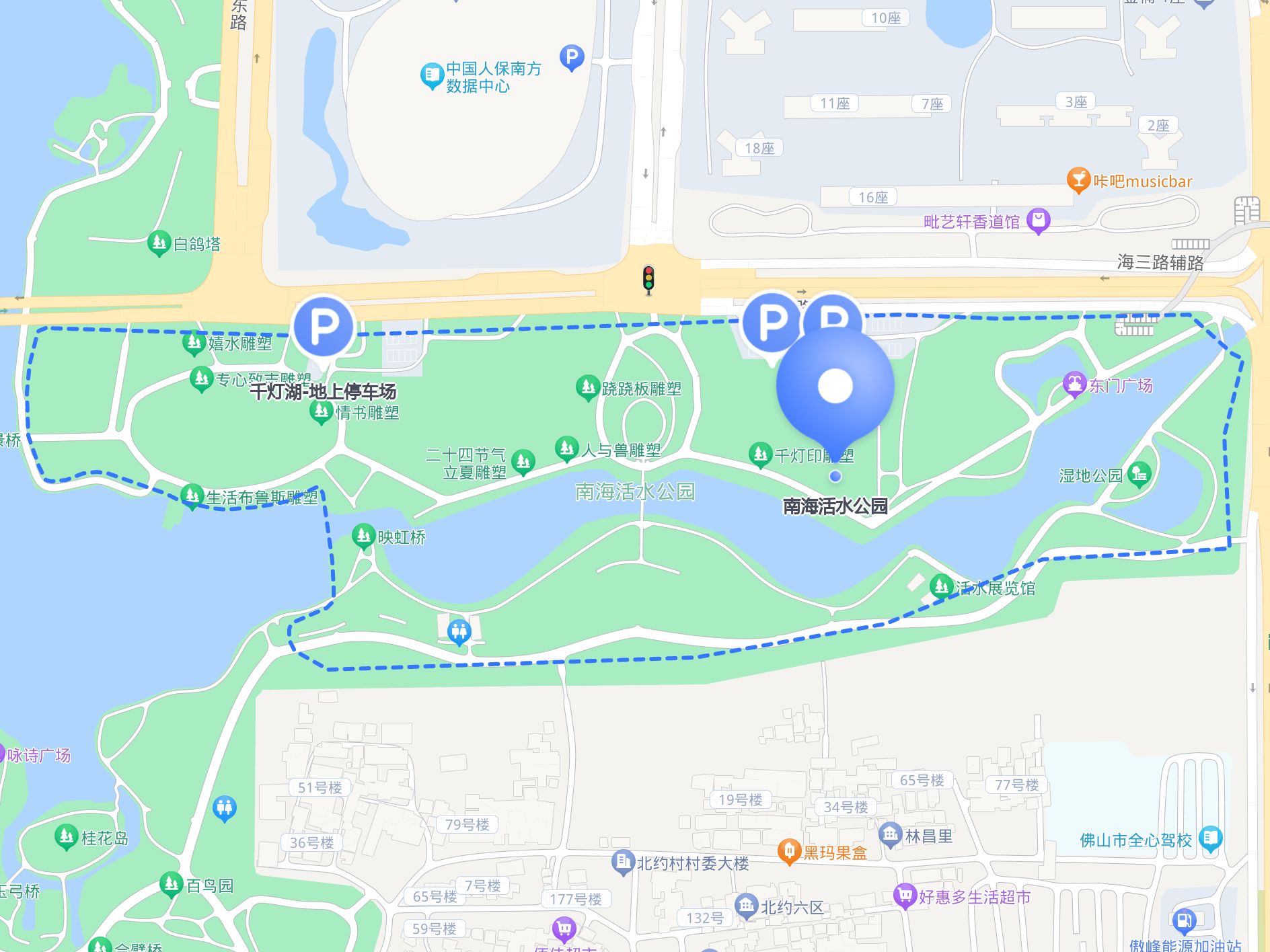The image size is (1270, 952).
Task: Open the 湿地公园 marker
Action: 1139,474
